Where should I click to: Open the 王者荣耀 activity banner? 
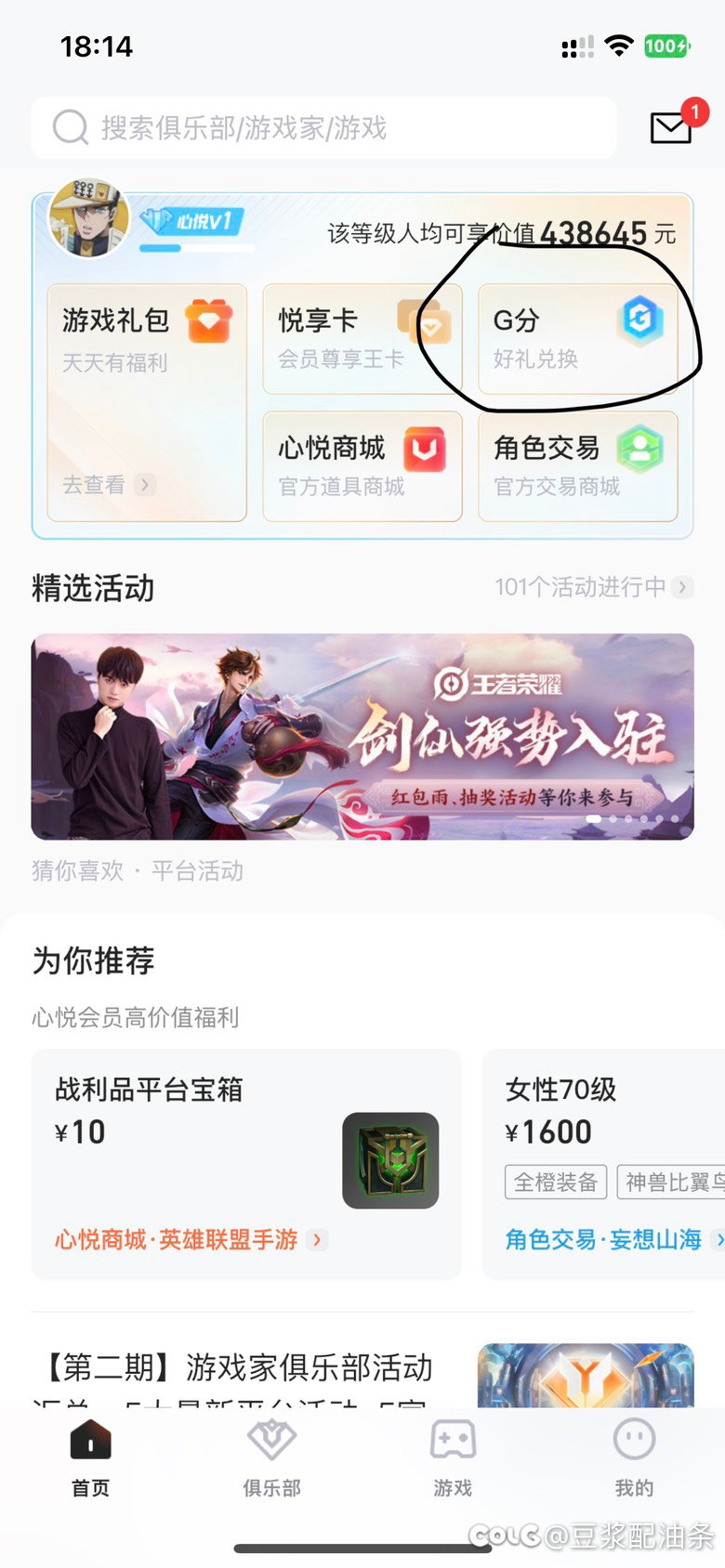[x=362, y=737]
